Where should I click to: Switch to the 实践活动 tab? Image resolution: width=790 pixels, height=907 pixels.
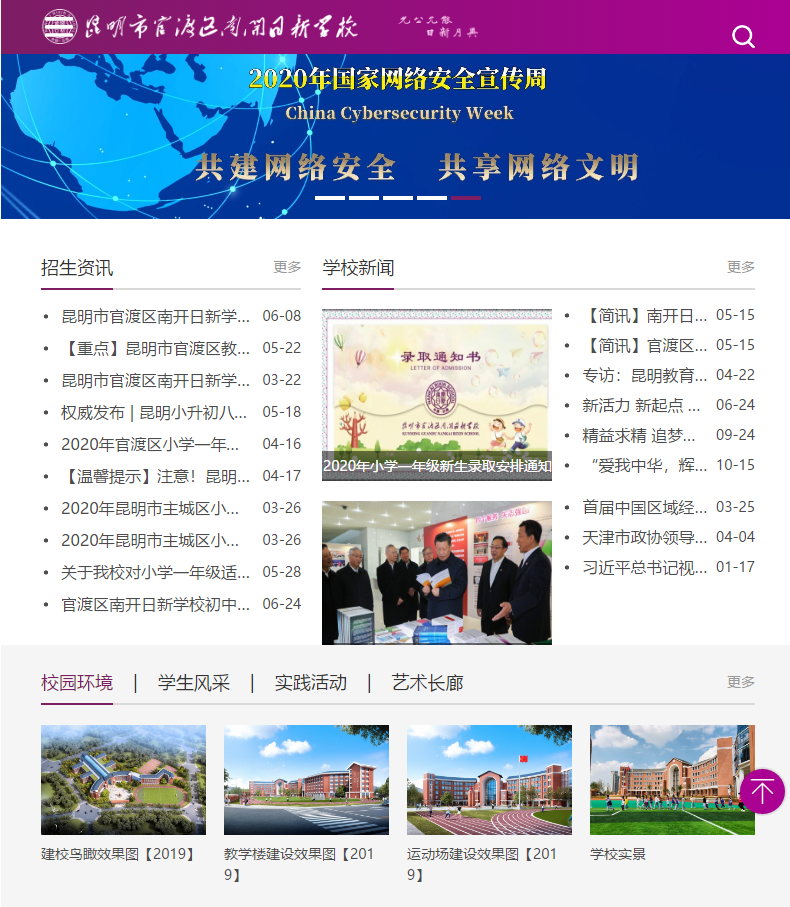pyautogui.click(x=311, y=683)
